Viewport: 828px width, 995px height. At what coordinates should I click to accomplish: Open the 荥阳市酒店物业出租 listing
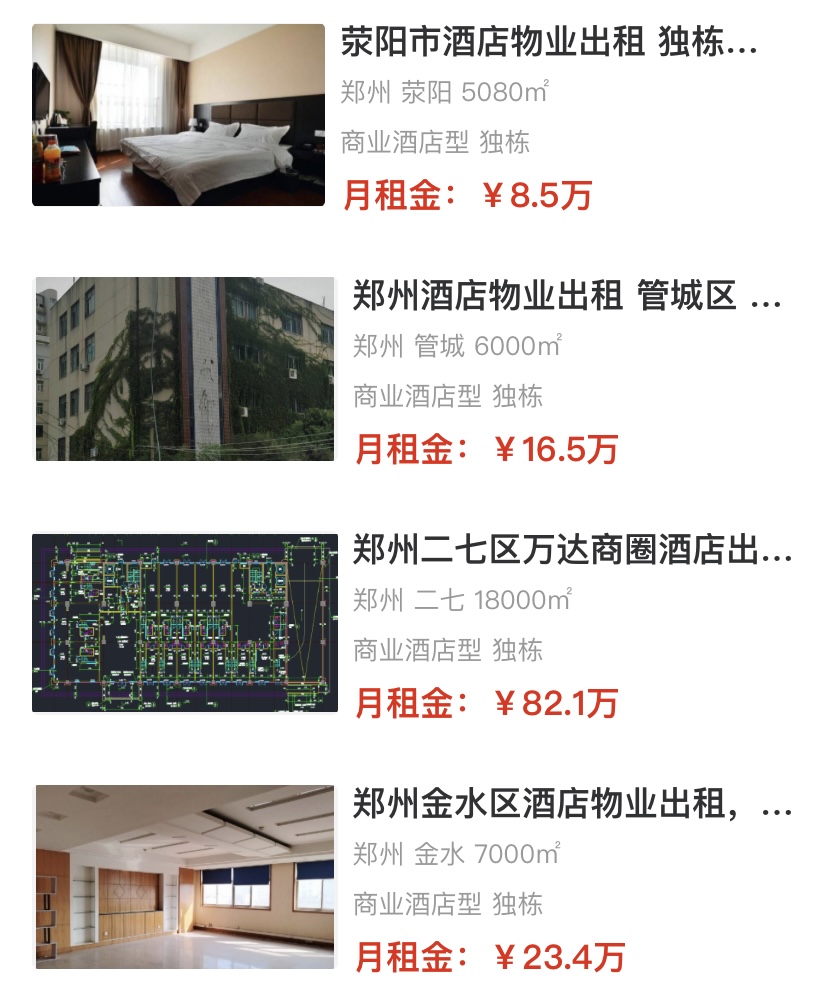click(x=549, y=44)
